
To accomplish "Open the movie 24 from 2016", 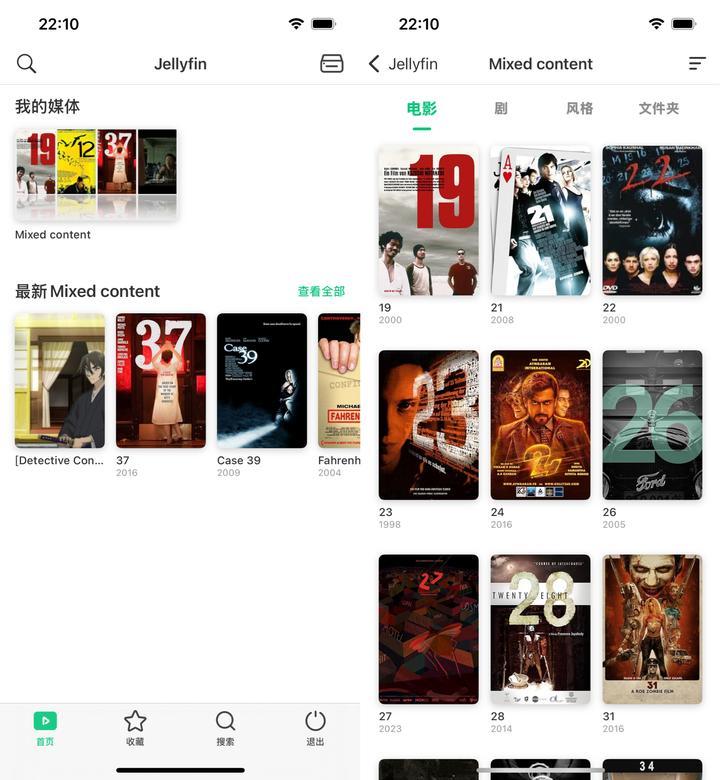I will click(540, 425).
